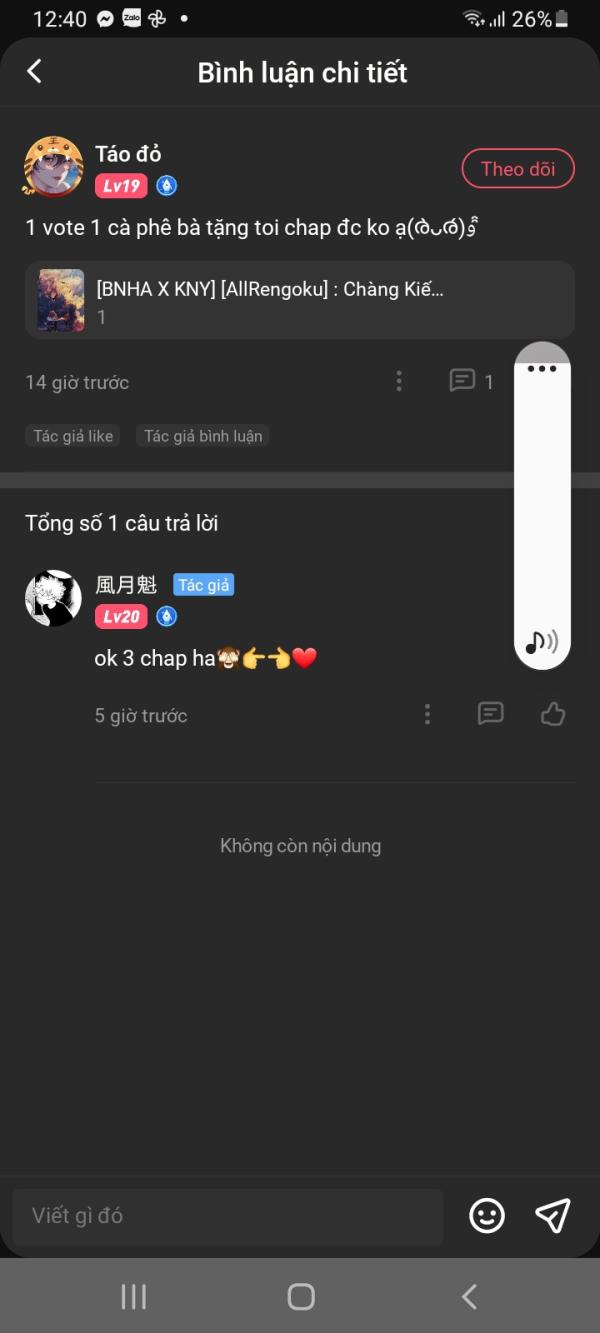Viewport: 600px width, 1333px height.
Task: Open the emoji picker
Action: pyautogui.click(x=487, y=1216)
